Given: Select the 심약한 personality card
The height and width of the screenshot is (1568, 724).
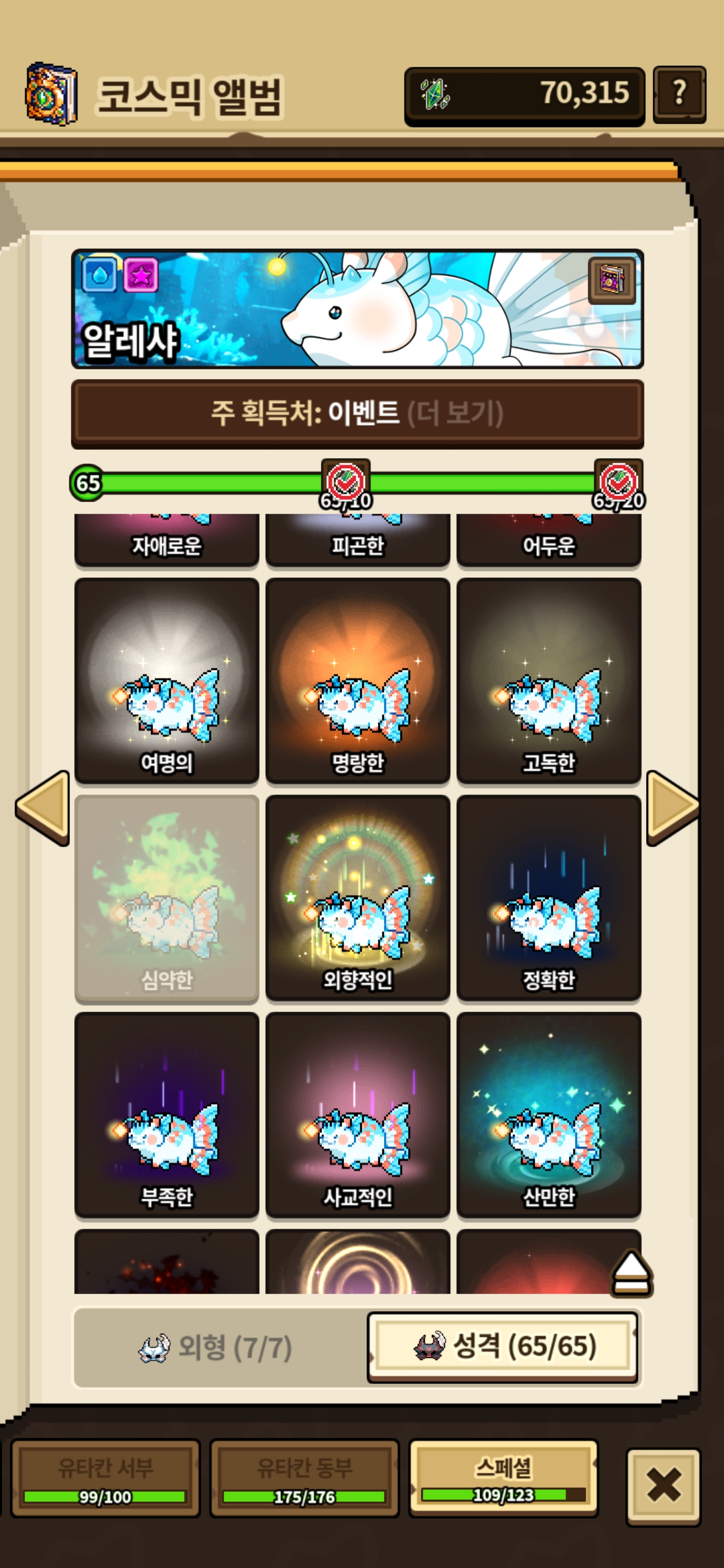Looking at the screenshot, I should pos(167,898).
